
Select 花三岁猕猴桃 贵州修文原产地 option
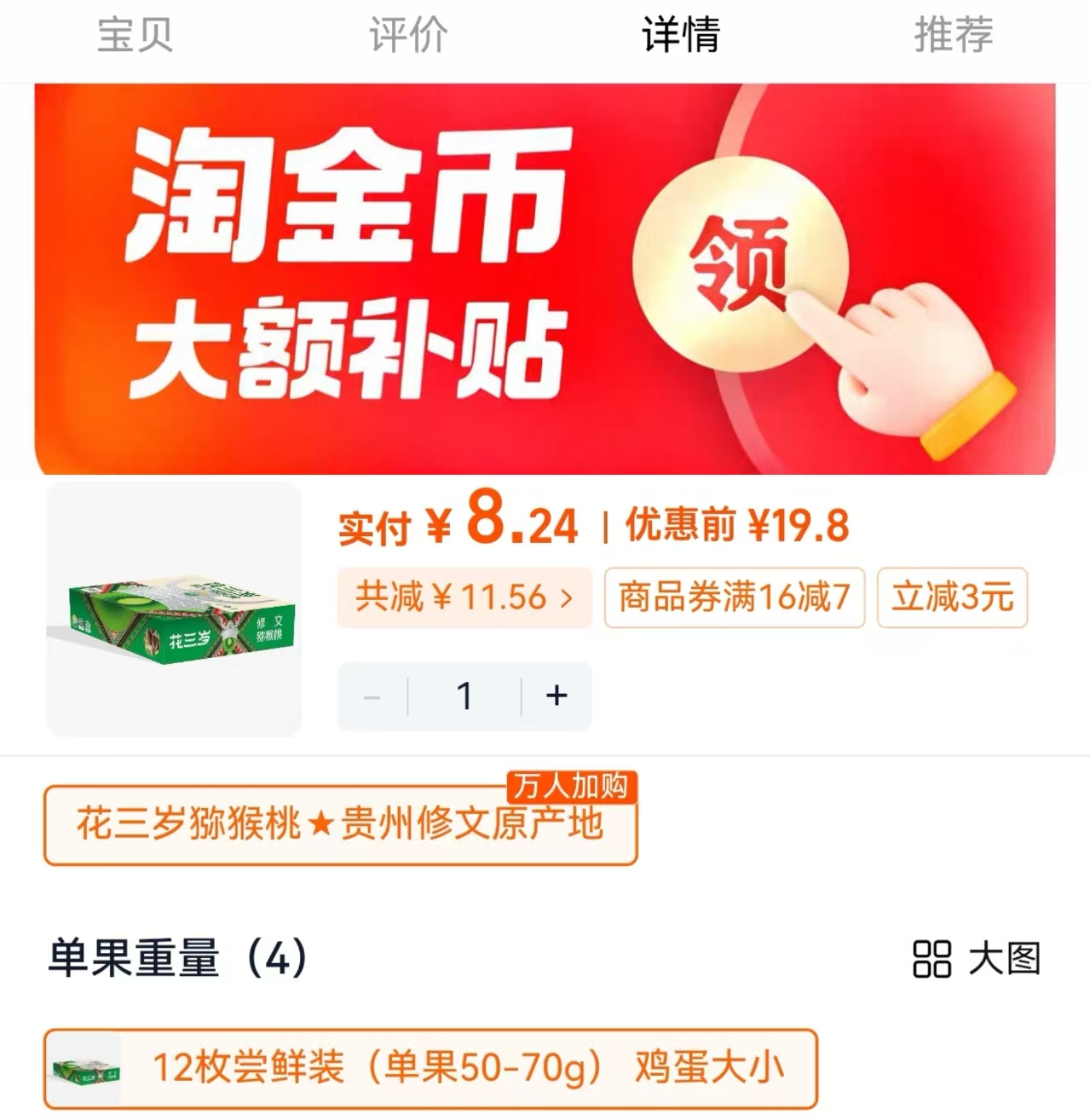(x=340, y=825)
